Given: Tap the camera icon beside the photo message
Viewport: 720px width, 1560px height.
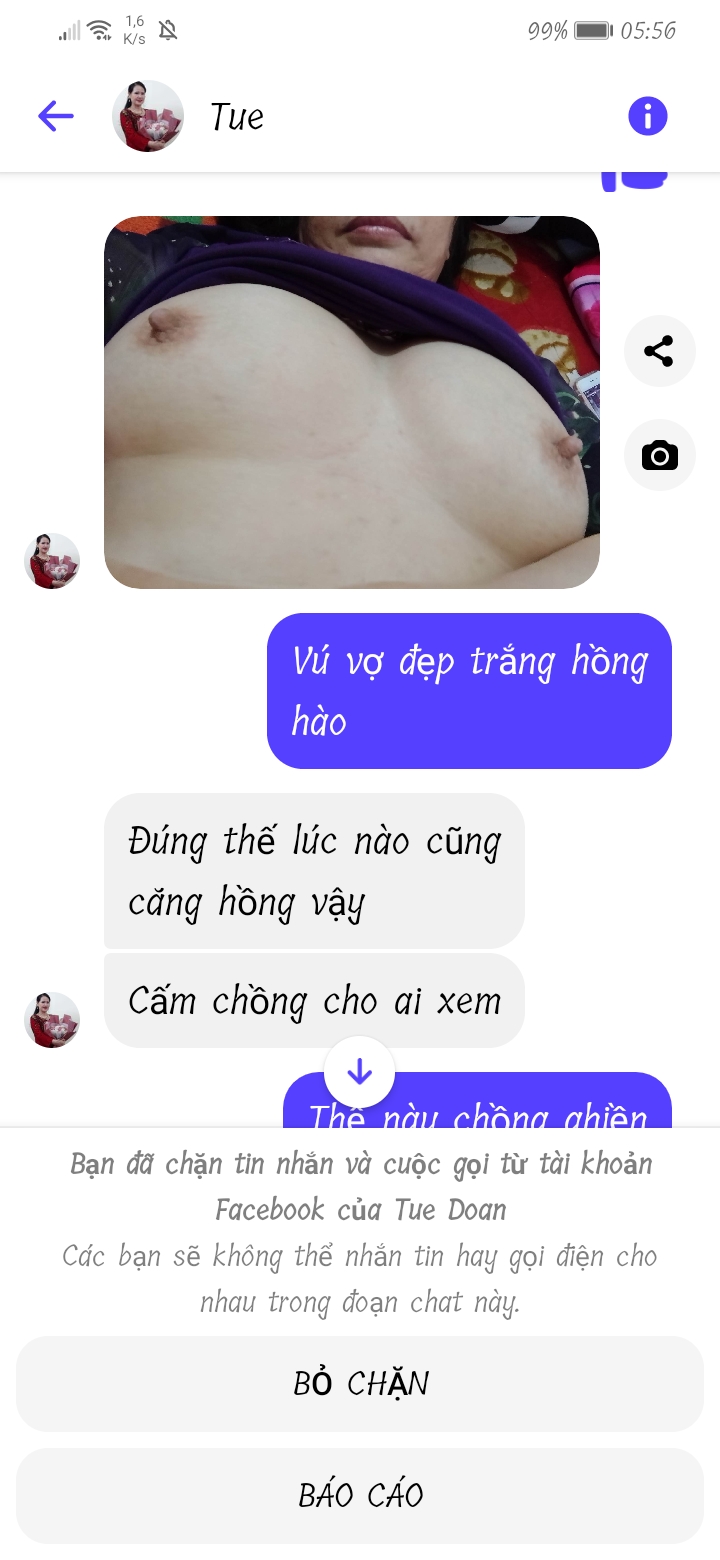Looking at the screenshot, I should pos(659,456).
